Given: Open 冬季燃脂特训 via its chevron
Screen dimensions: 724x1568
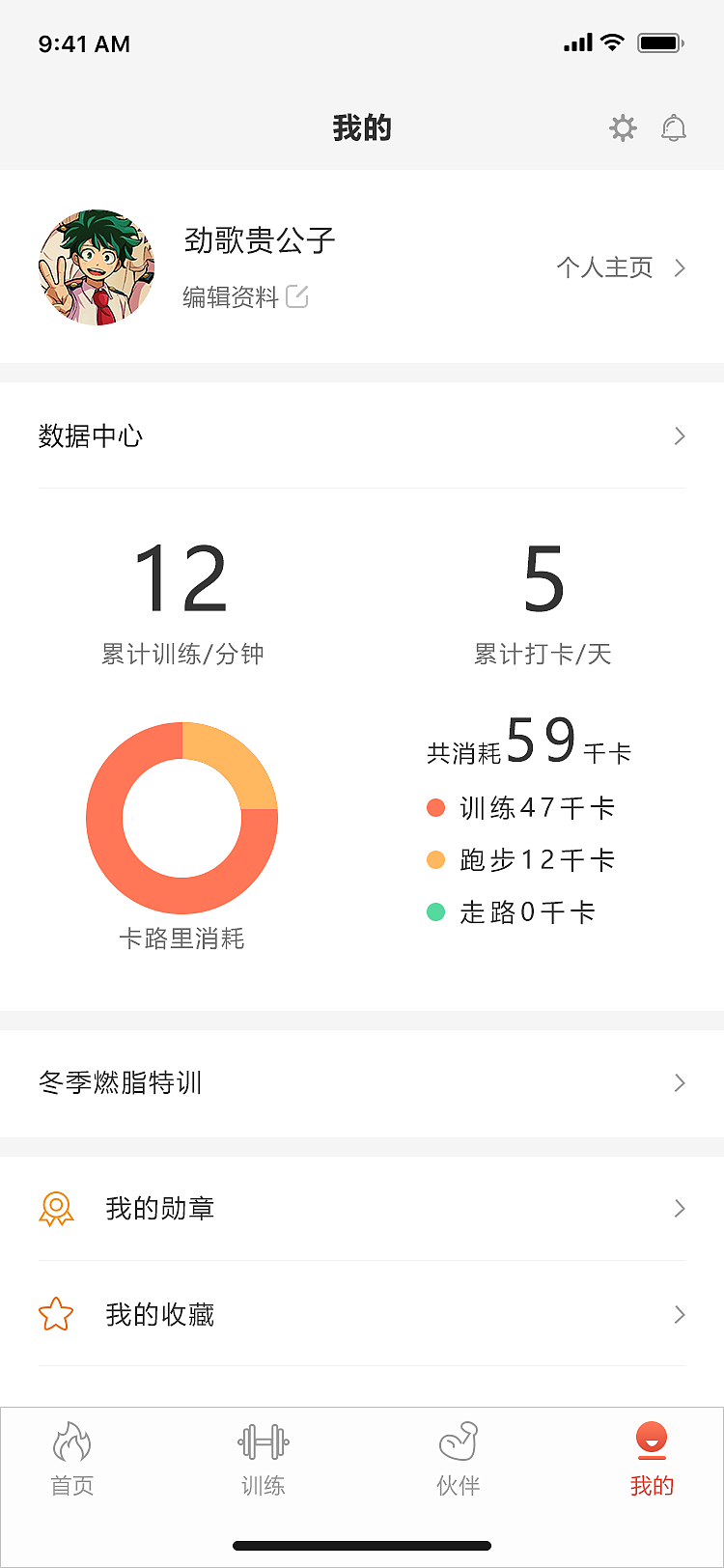Looking at the screenshot, I should (680, 1082).
